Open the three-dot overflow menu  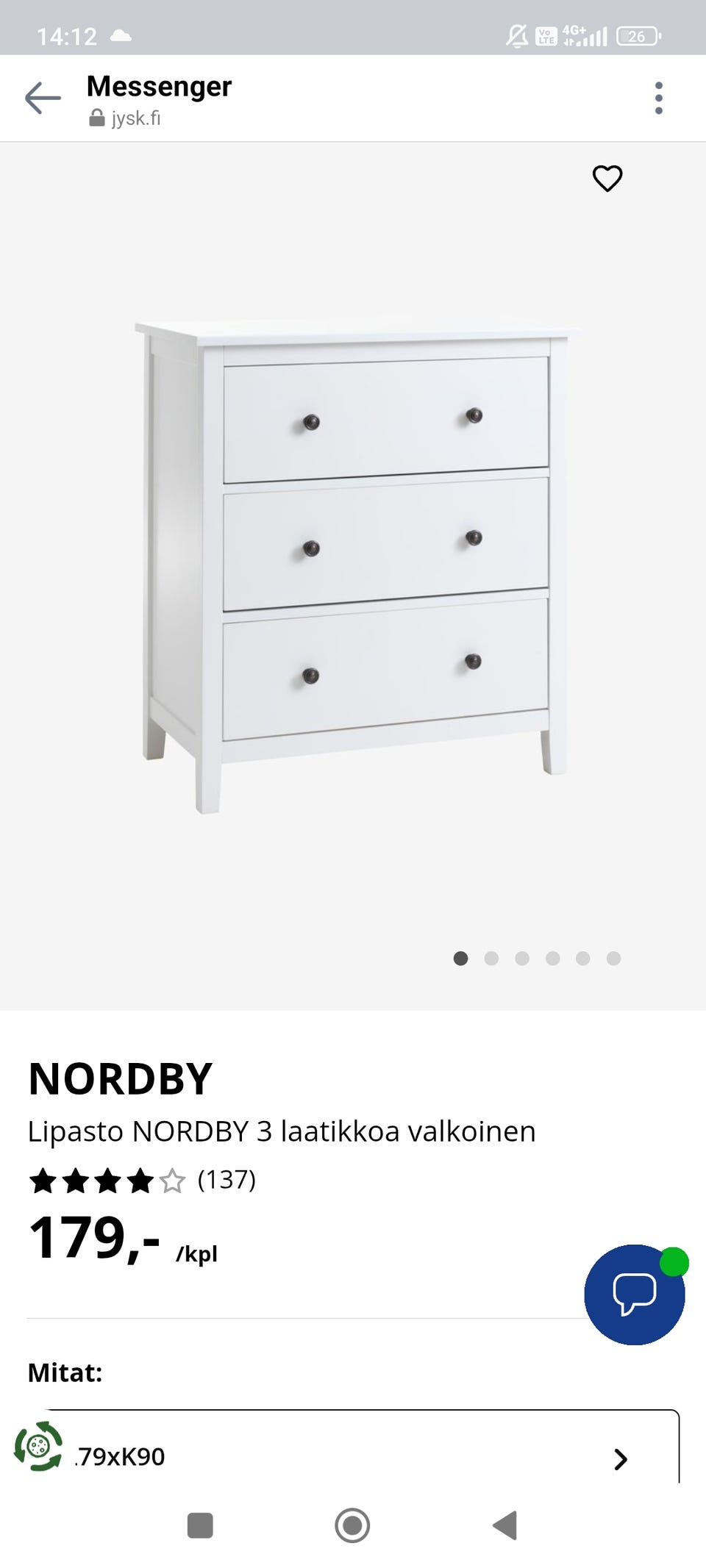[658, 98]
